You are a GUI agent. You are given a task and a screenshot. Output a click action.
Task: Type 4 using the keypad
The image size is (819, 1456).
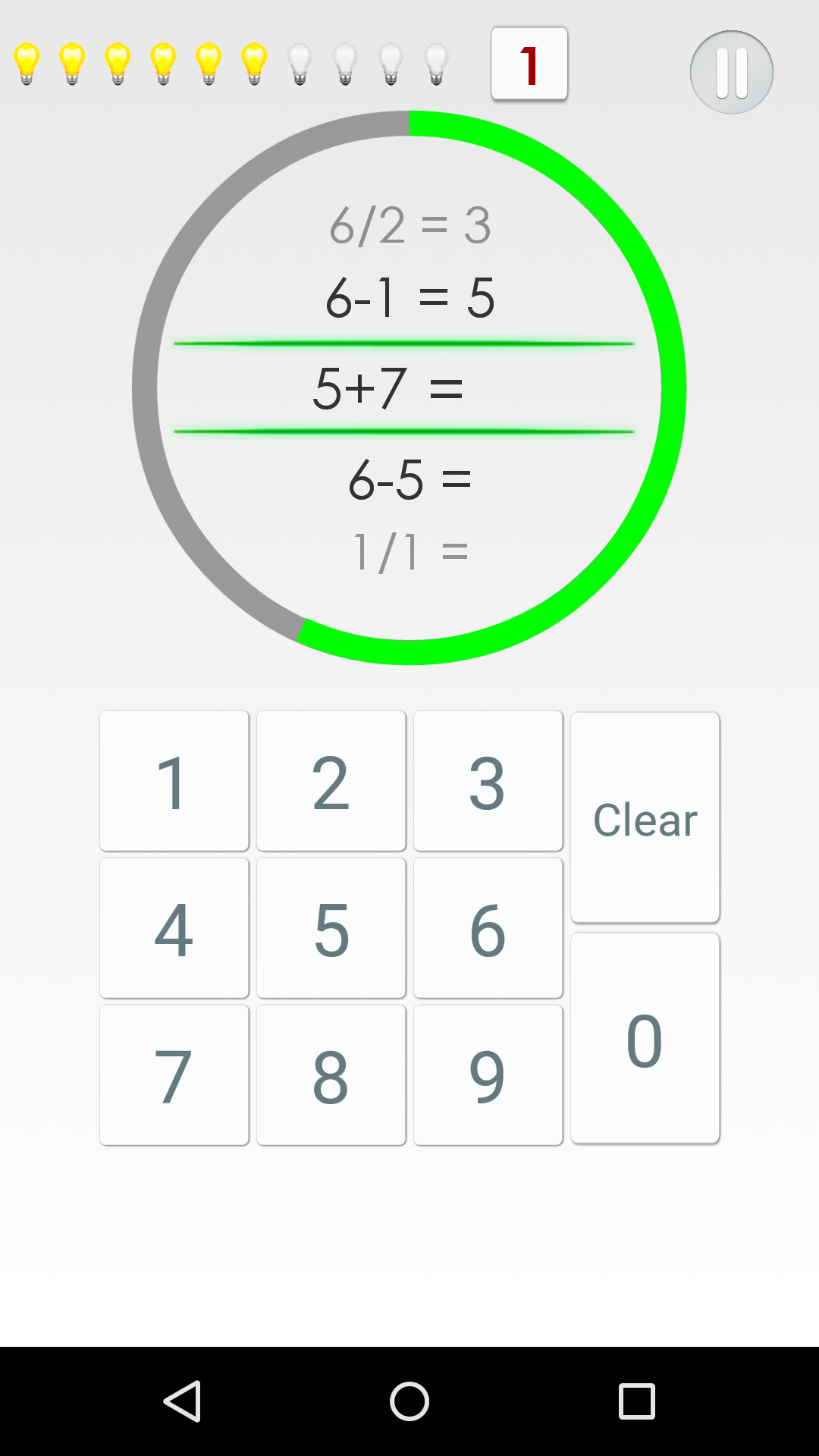click(x=174, y=927)
